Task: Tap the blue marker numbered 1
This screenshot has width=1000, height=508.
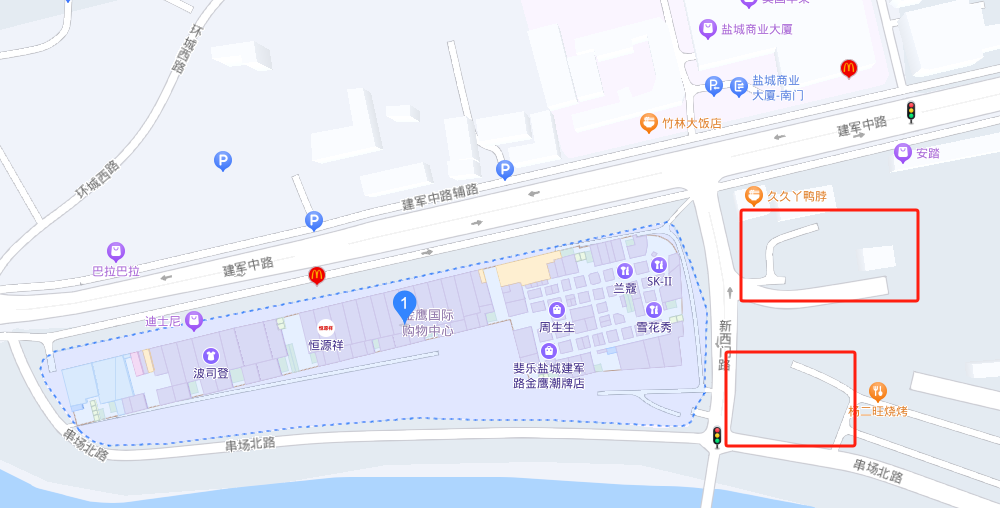Action: [x=404, y=303]
